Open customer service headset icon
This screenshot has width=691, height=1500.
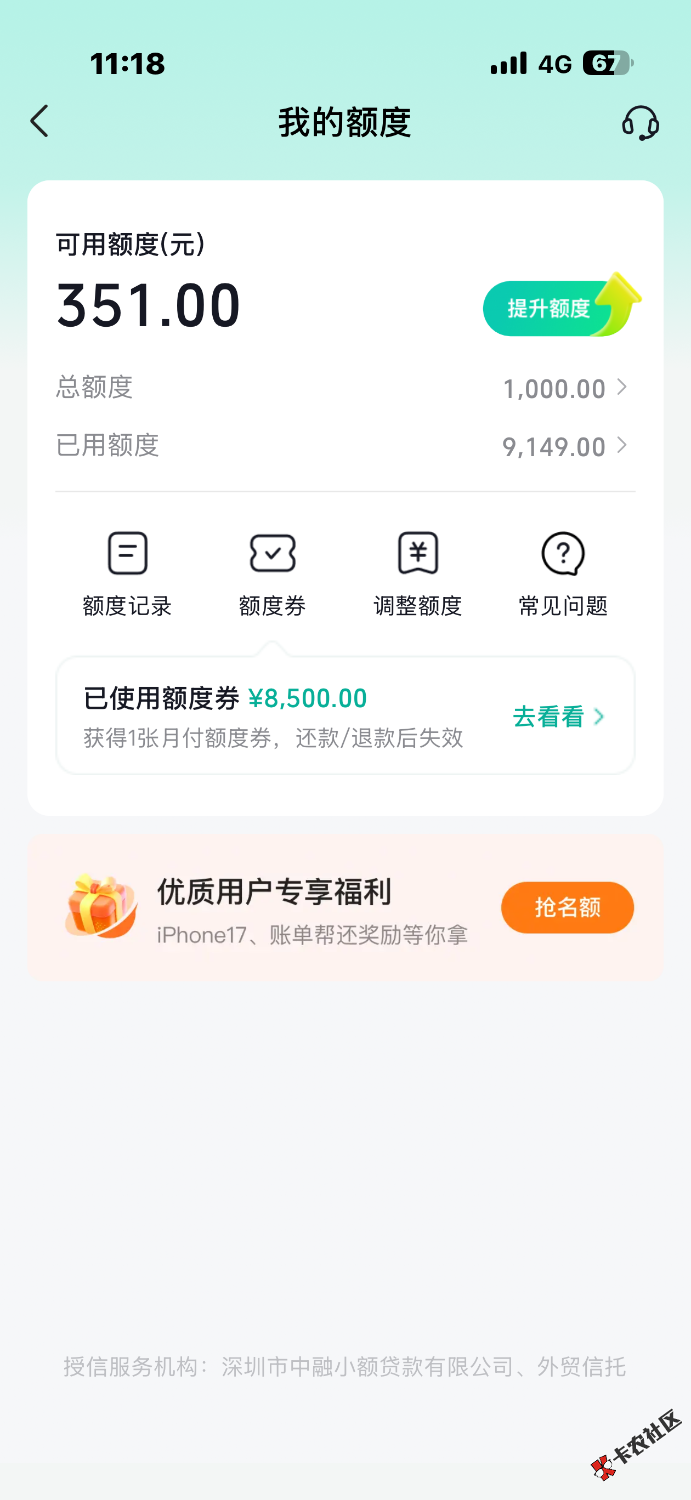coord(640,123)
